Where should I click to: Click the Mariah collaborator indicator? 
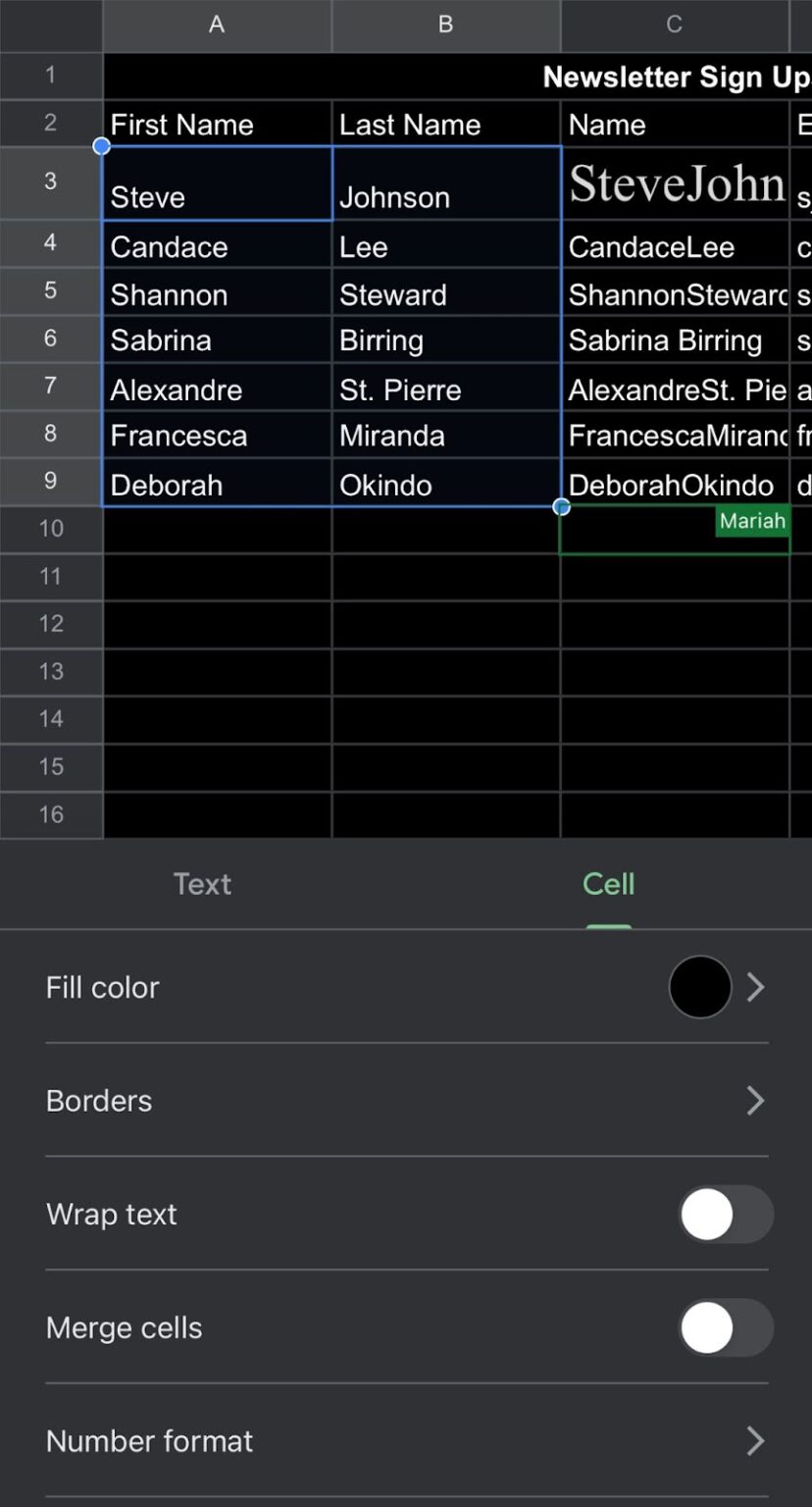click(752, 521)
